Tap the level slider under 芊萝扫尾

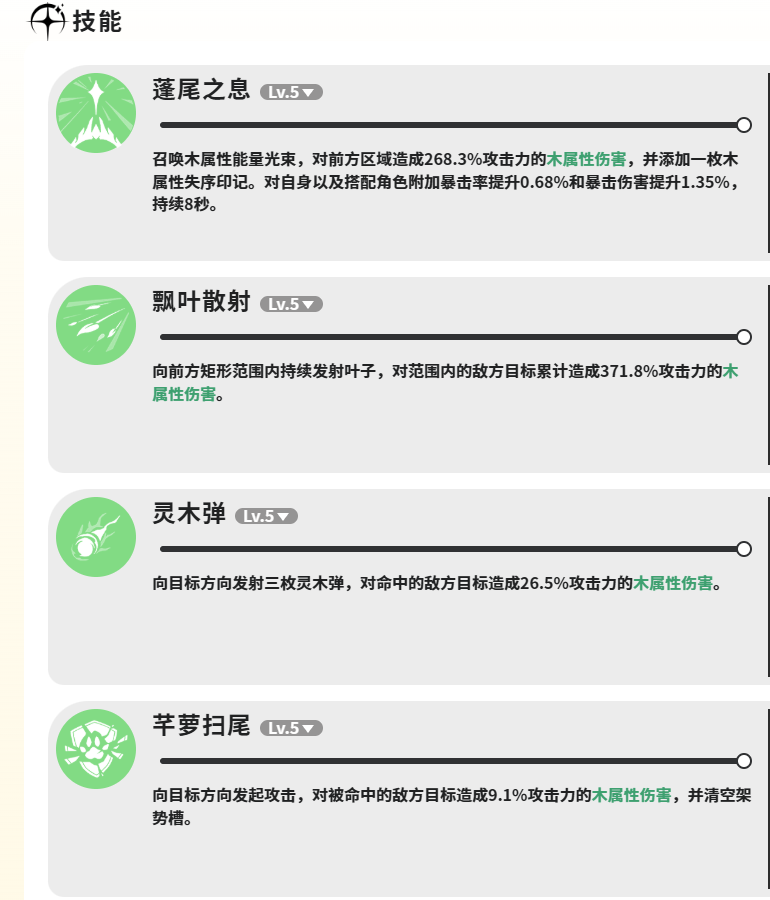[450, 761]
